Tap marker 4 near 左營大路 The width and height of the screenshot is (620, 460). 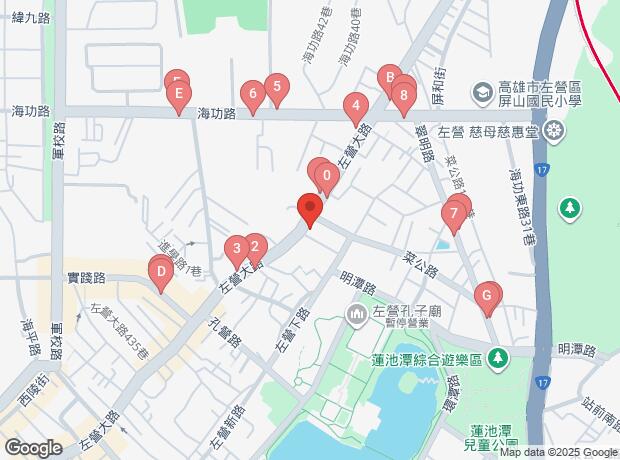354,106
